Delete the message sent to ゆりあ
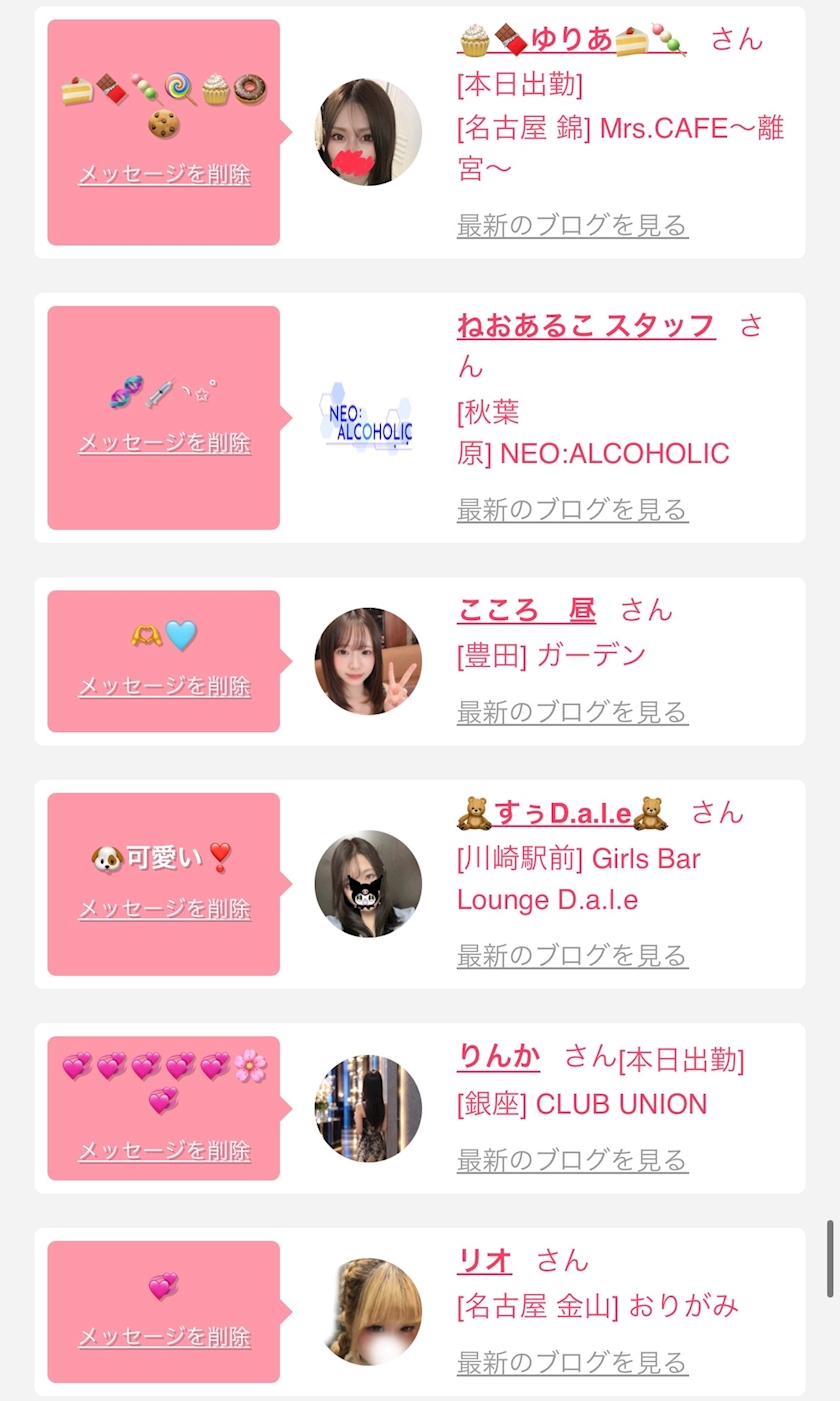 [164, 174]
